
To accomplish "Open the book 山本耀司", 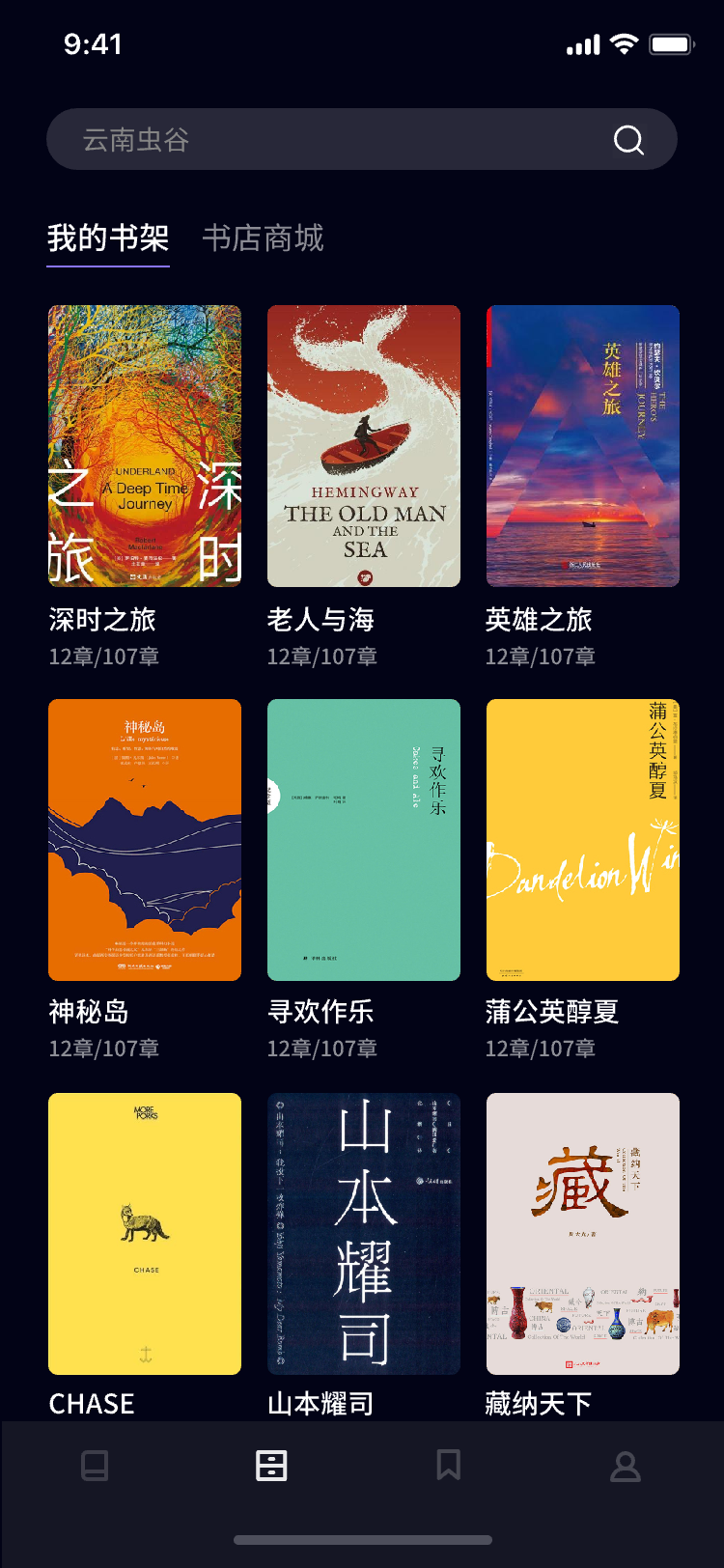I will pyautogui.click(x=364, y=1234).
